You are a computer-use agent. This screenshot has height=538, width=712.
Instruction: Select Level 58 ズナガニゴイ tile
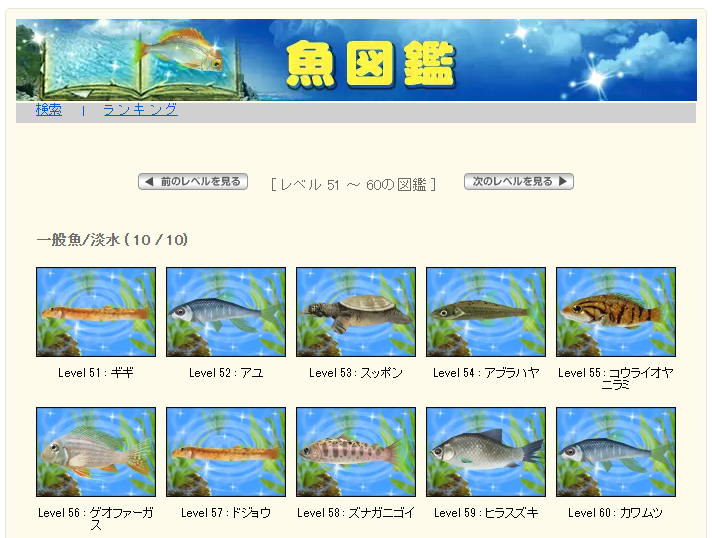(x=356, y=452)
